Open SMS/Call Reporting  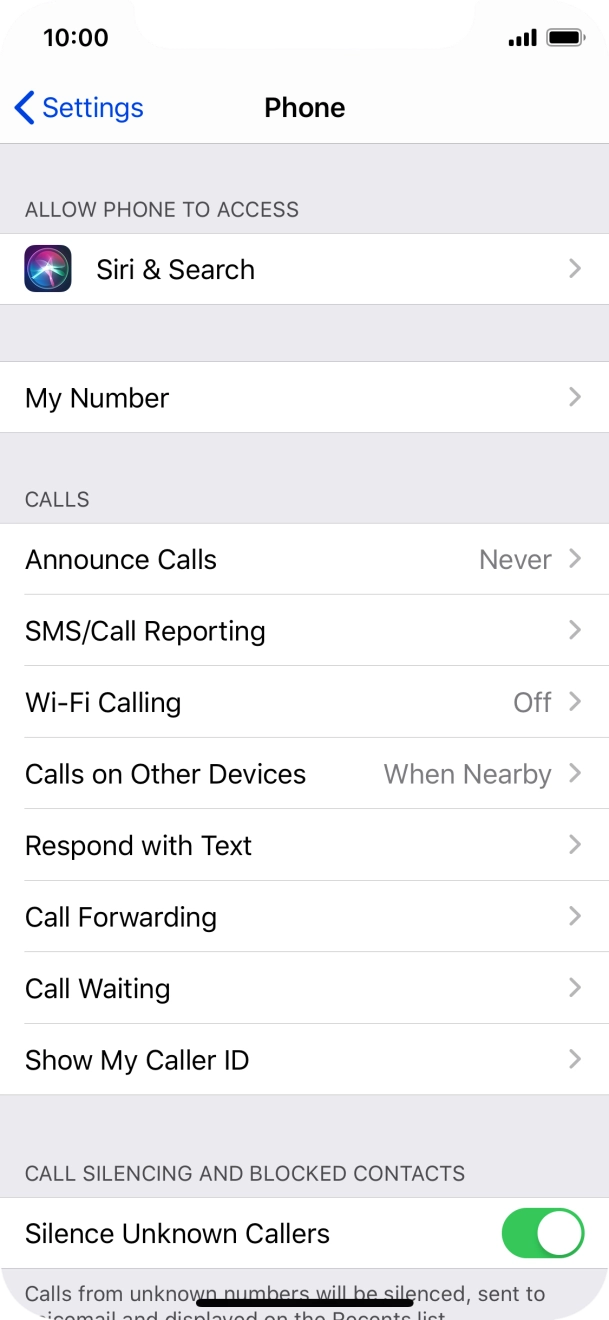point(304,631)
